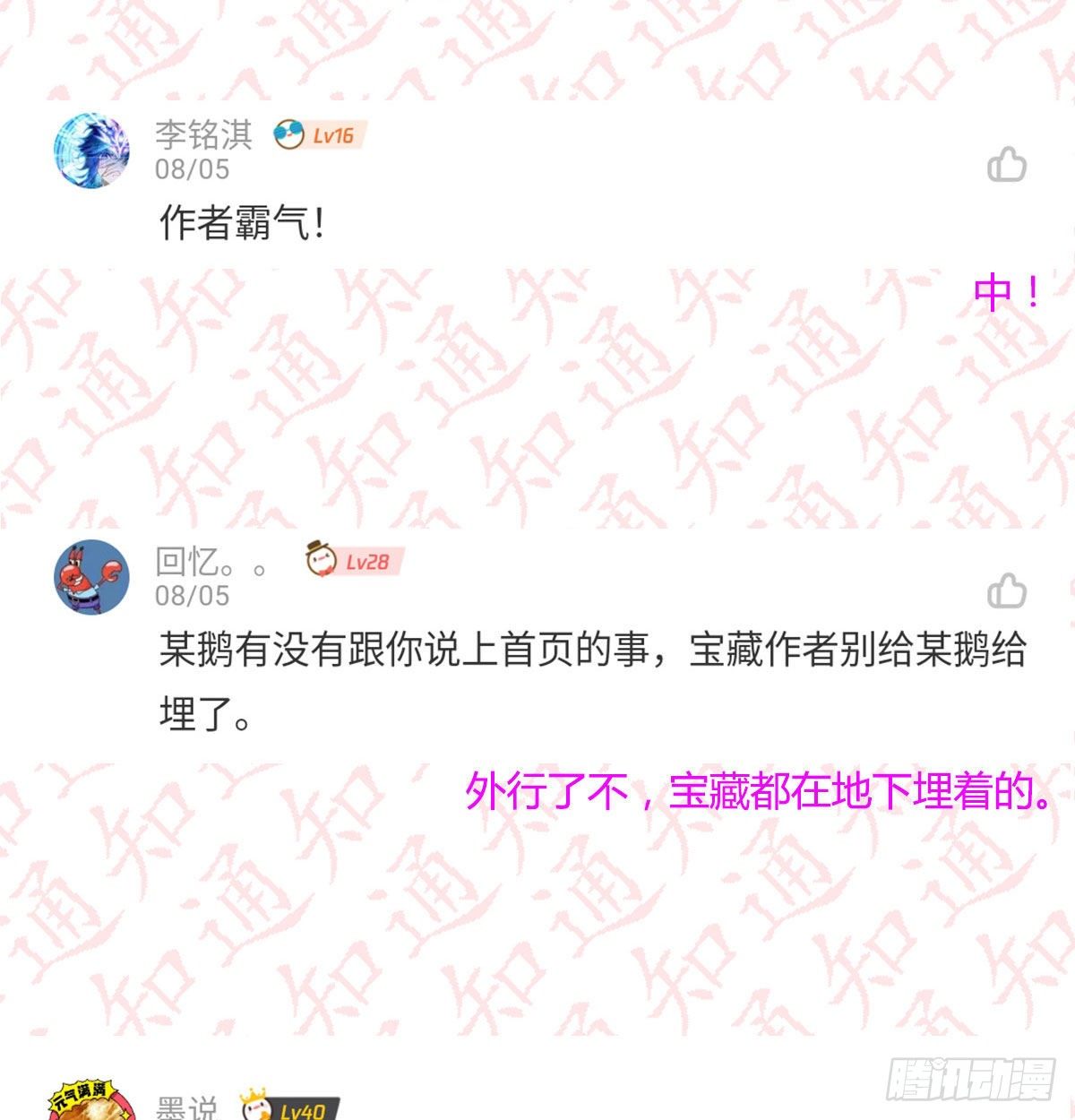The image size is (1075, 1120).
Task: Click the blue medal icon beside Lv16
Action: (x=288, y=133)
